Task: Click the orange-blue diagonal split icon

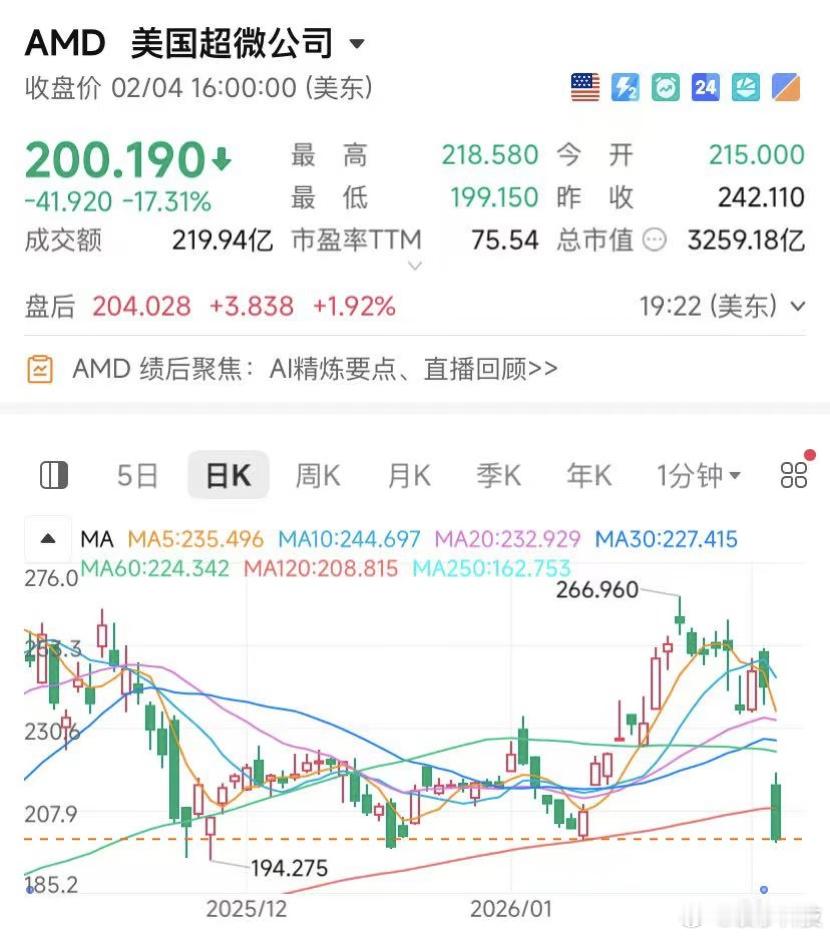Action: [784, 87]
